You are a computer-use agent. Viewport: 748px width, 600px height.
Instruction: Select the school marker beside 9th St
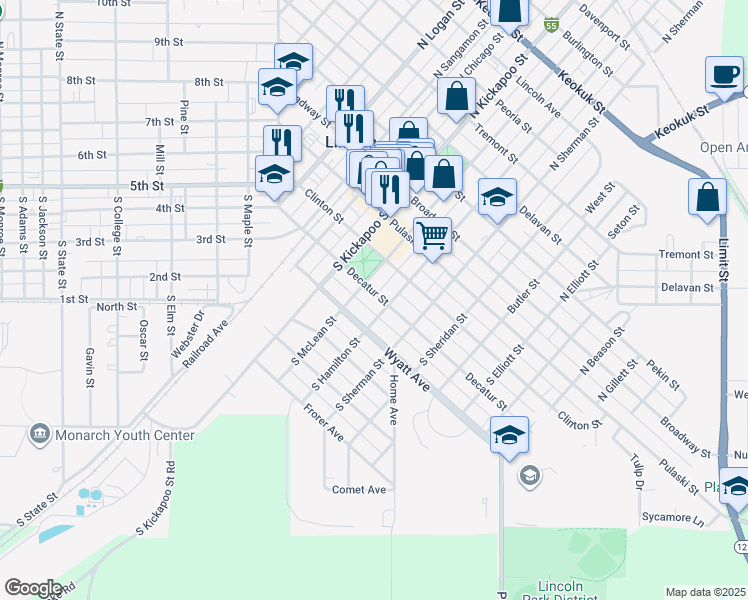click(x=293, y=62)
